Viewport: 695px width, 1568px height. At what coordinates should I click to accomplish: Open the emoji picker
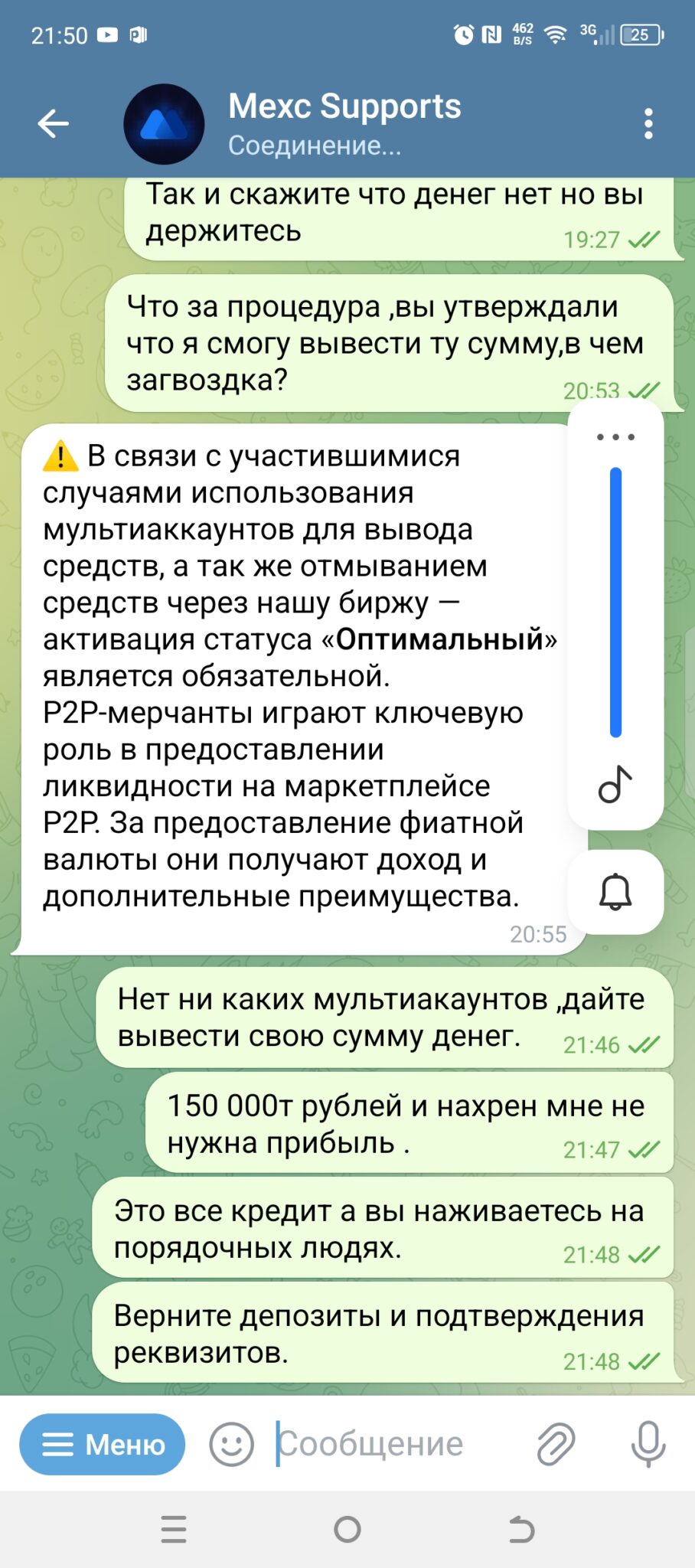pyautogui.click(x=231, y=1444)
